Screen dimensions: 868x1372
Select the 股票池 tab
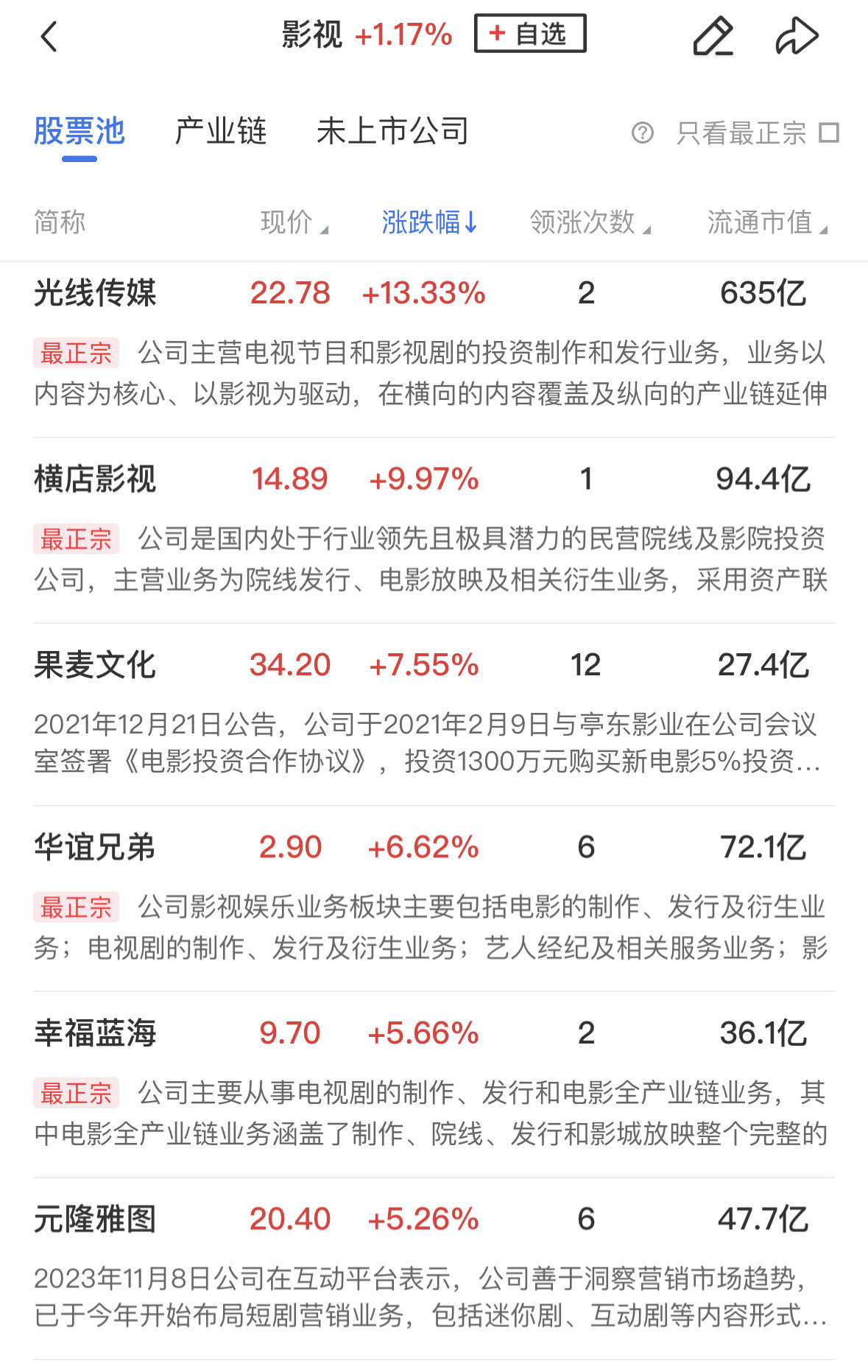coord(80,132)
